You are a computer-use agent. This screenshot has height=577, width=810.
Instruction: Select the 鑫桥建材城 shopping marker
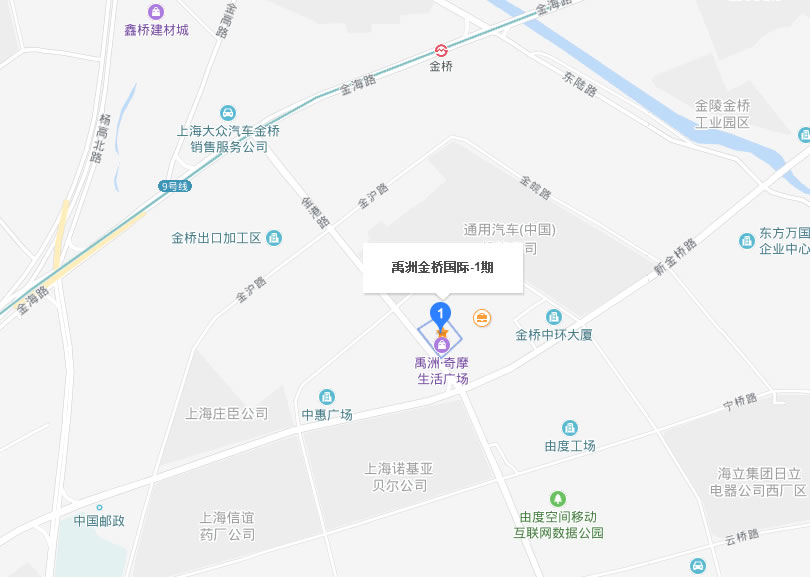pyautogui.click(x=156, y=12)
